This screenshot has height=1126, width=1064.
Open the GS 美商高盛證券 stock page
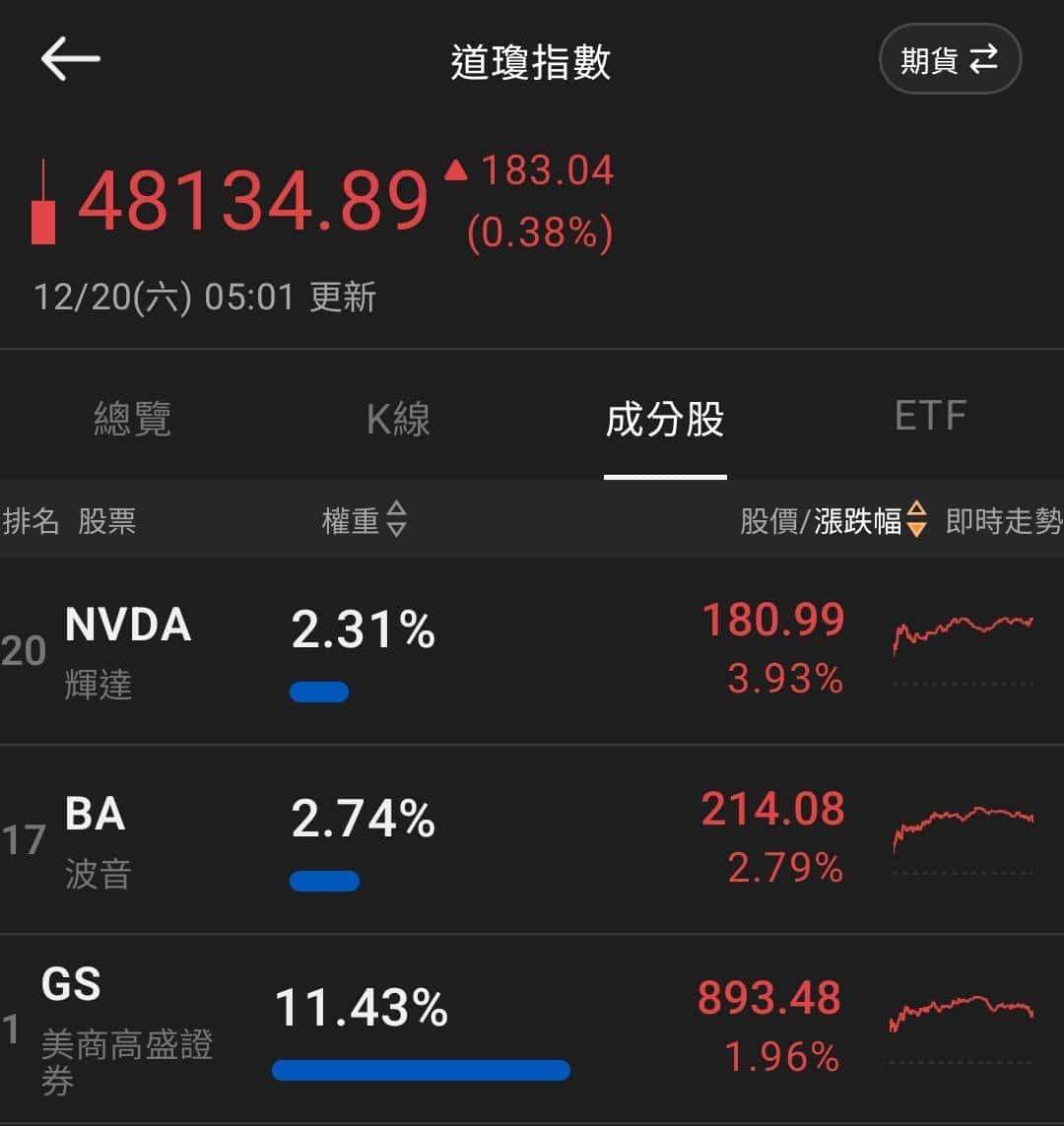(108, 1025)
